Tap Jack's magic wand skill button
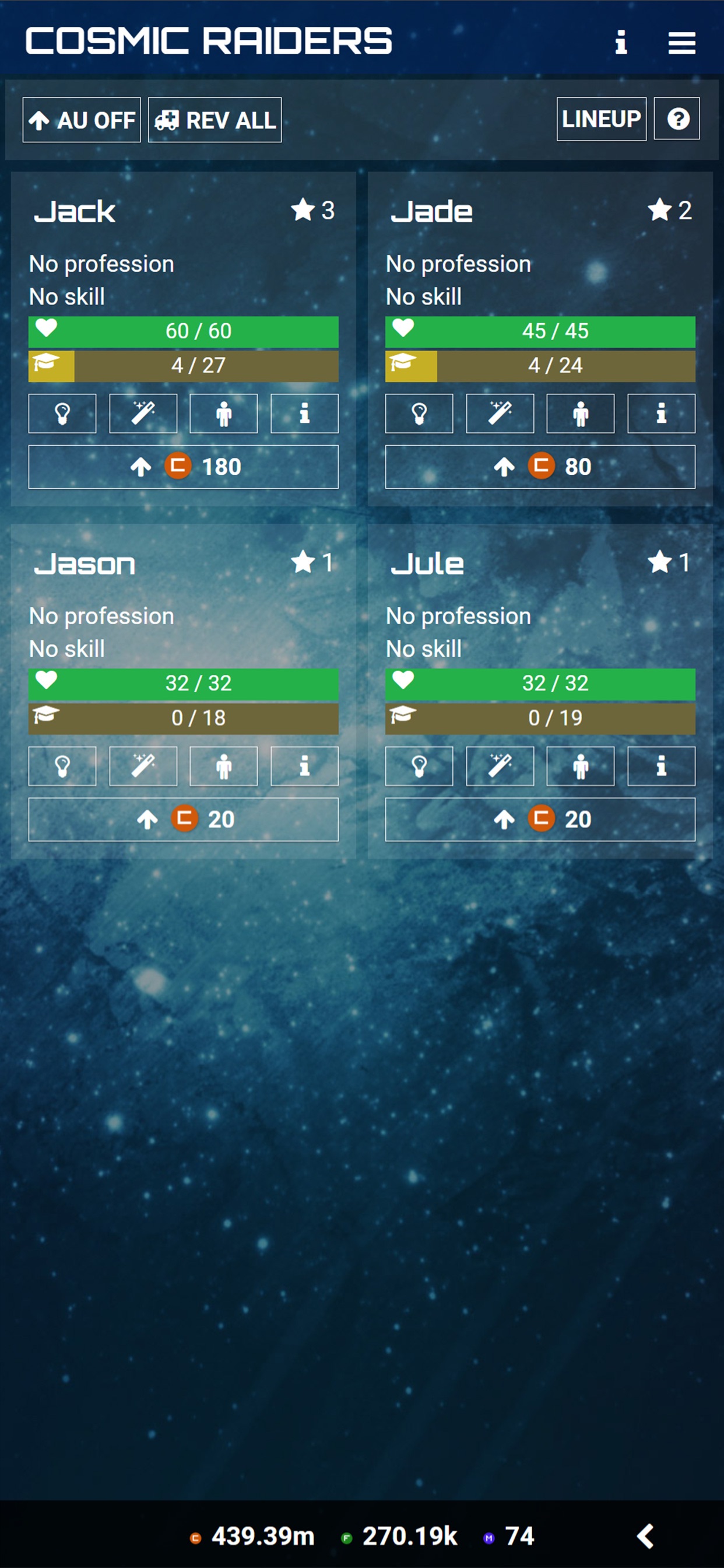 143,414
